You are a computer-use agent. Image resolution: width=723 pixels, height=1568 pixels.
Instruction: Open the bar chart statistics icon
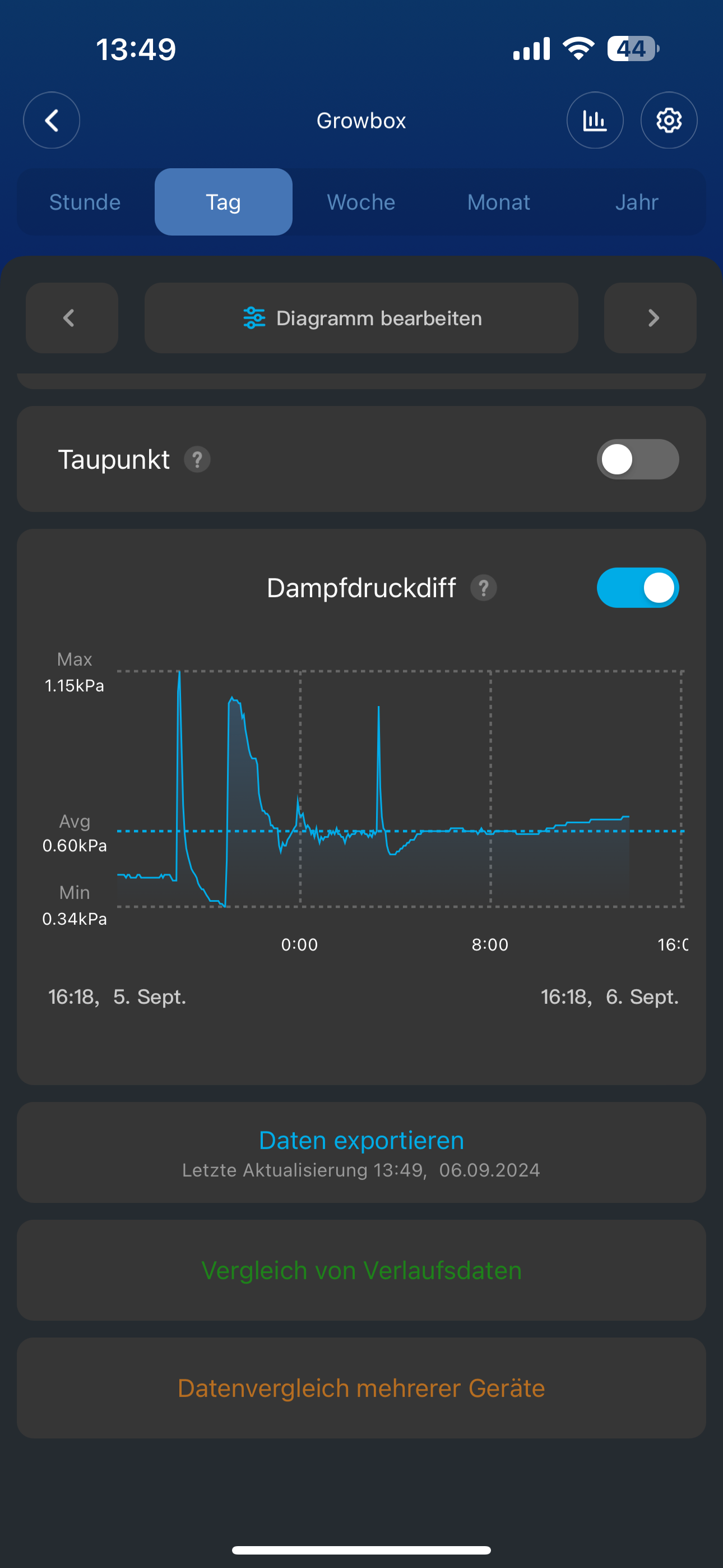pyautogui.click(x=595, y=120)
